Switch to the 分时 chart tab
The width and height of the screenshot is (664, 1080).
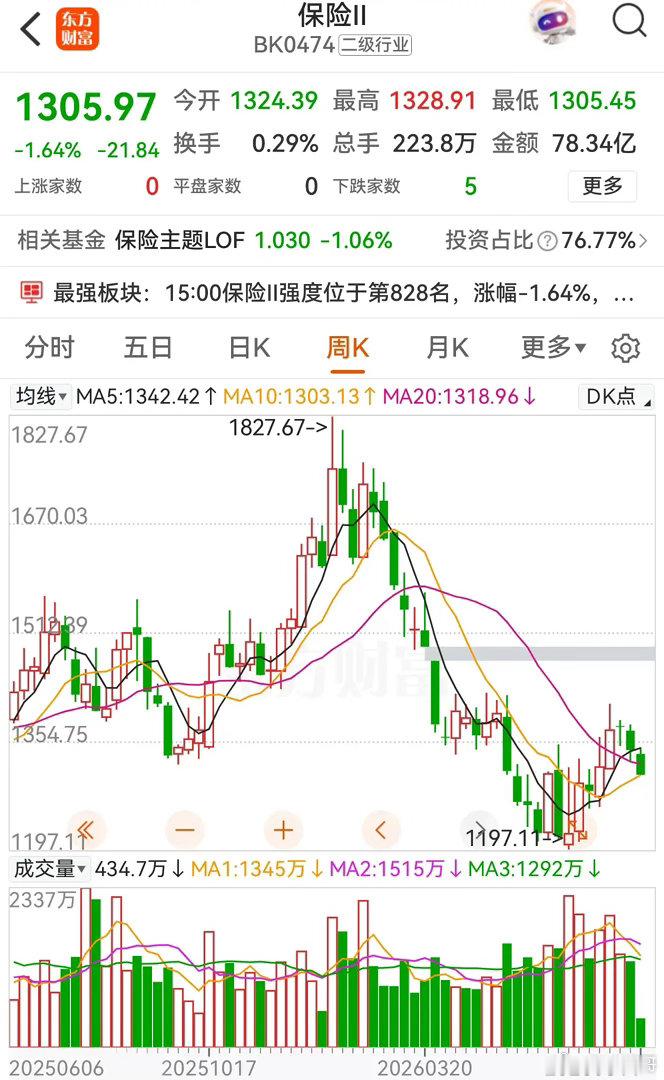[49, 347]
